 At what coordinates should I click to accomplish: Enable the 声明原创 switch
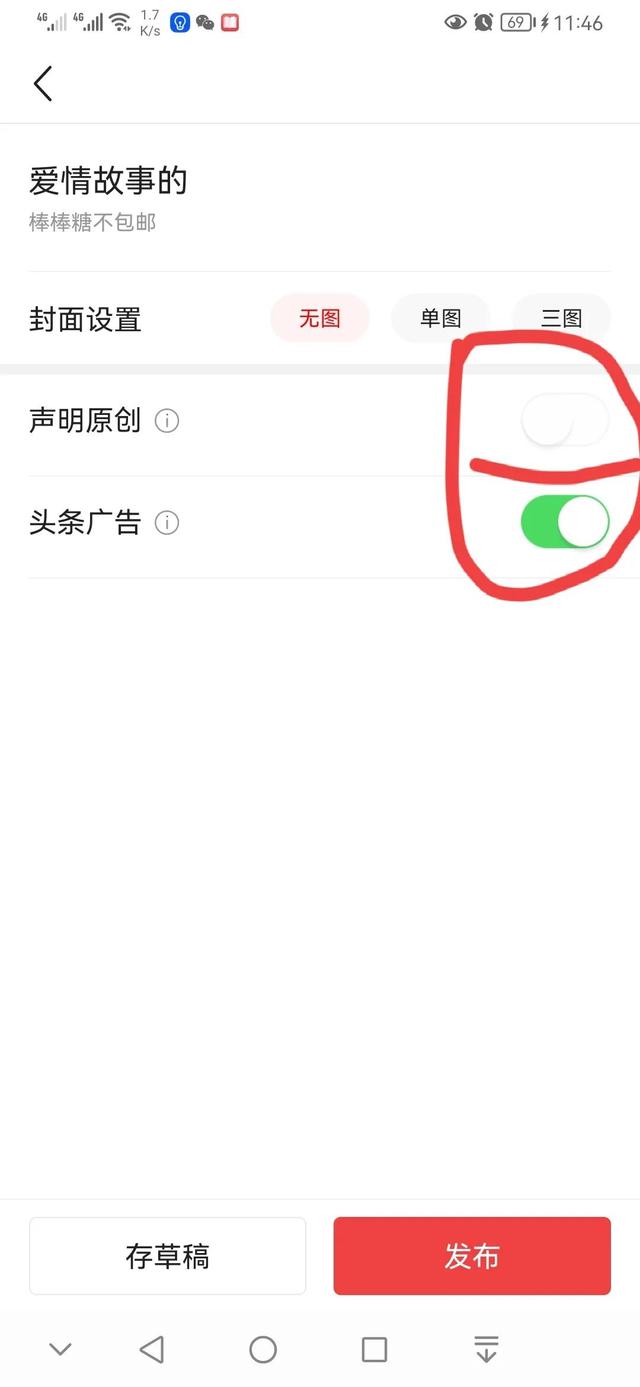[x=565, y=421]
